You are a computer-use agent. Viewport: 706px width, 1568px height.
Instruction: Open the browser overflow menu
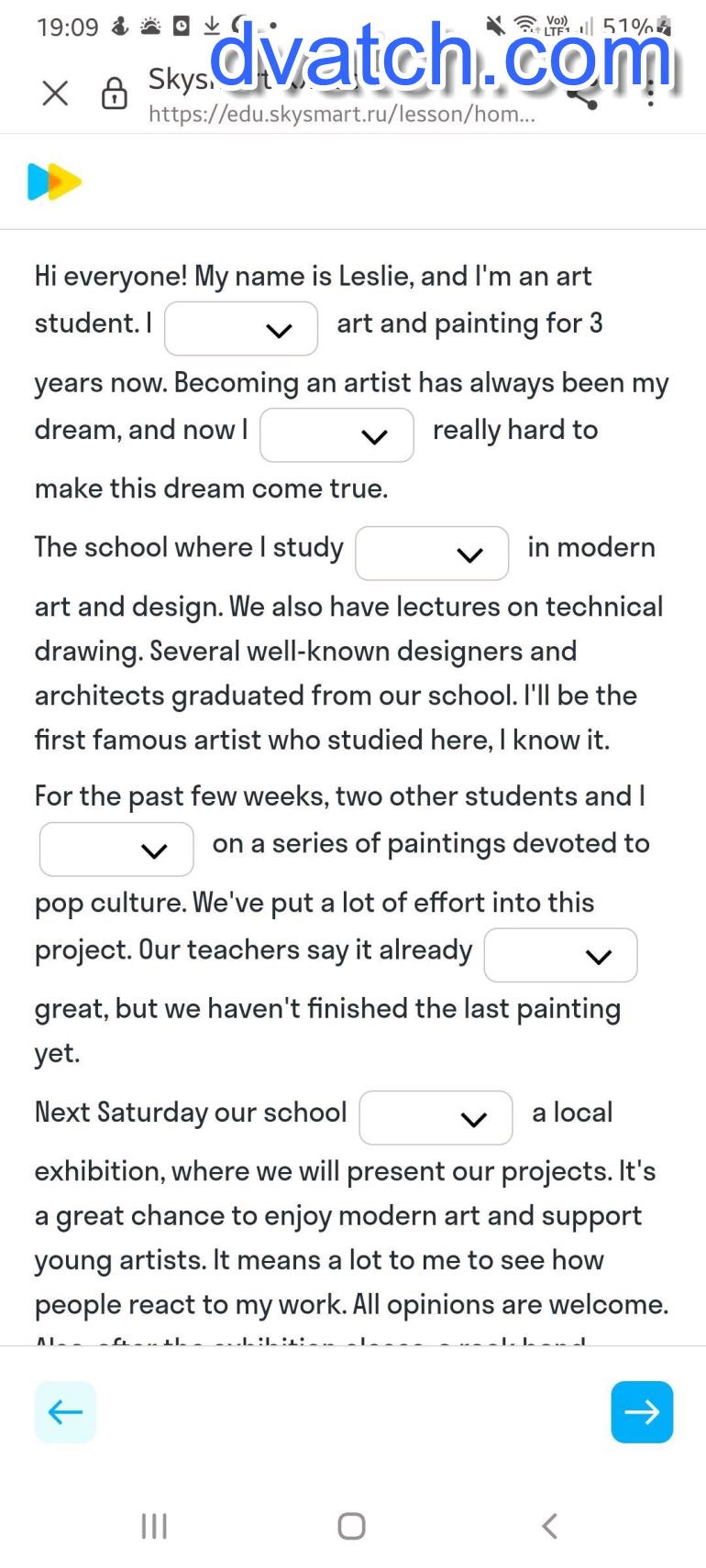650,93
